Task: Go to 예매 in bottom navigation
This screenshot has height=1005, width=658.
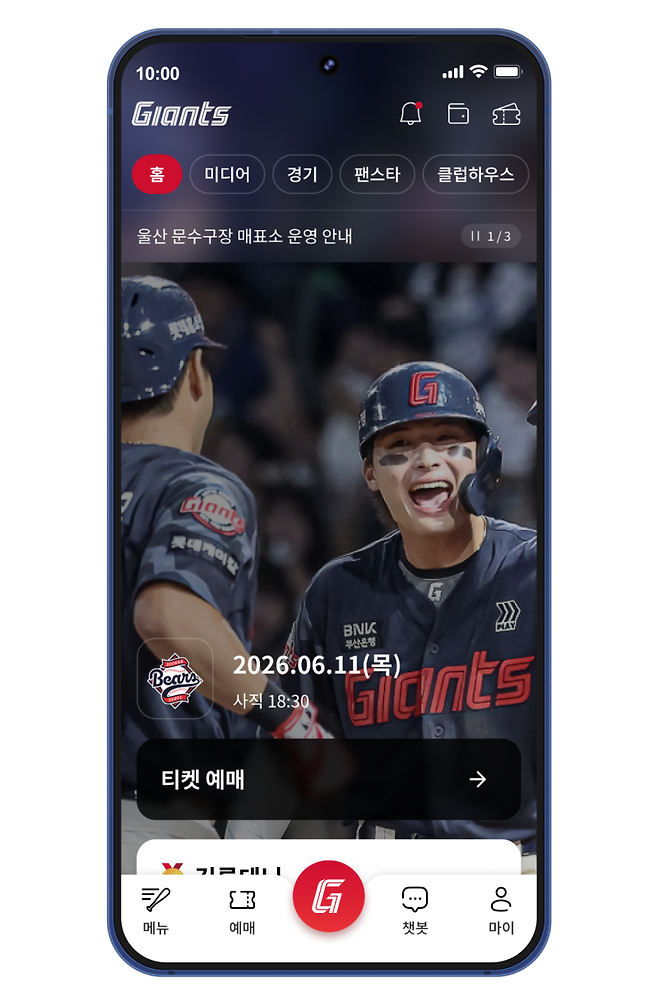Action: click(242, 910)
